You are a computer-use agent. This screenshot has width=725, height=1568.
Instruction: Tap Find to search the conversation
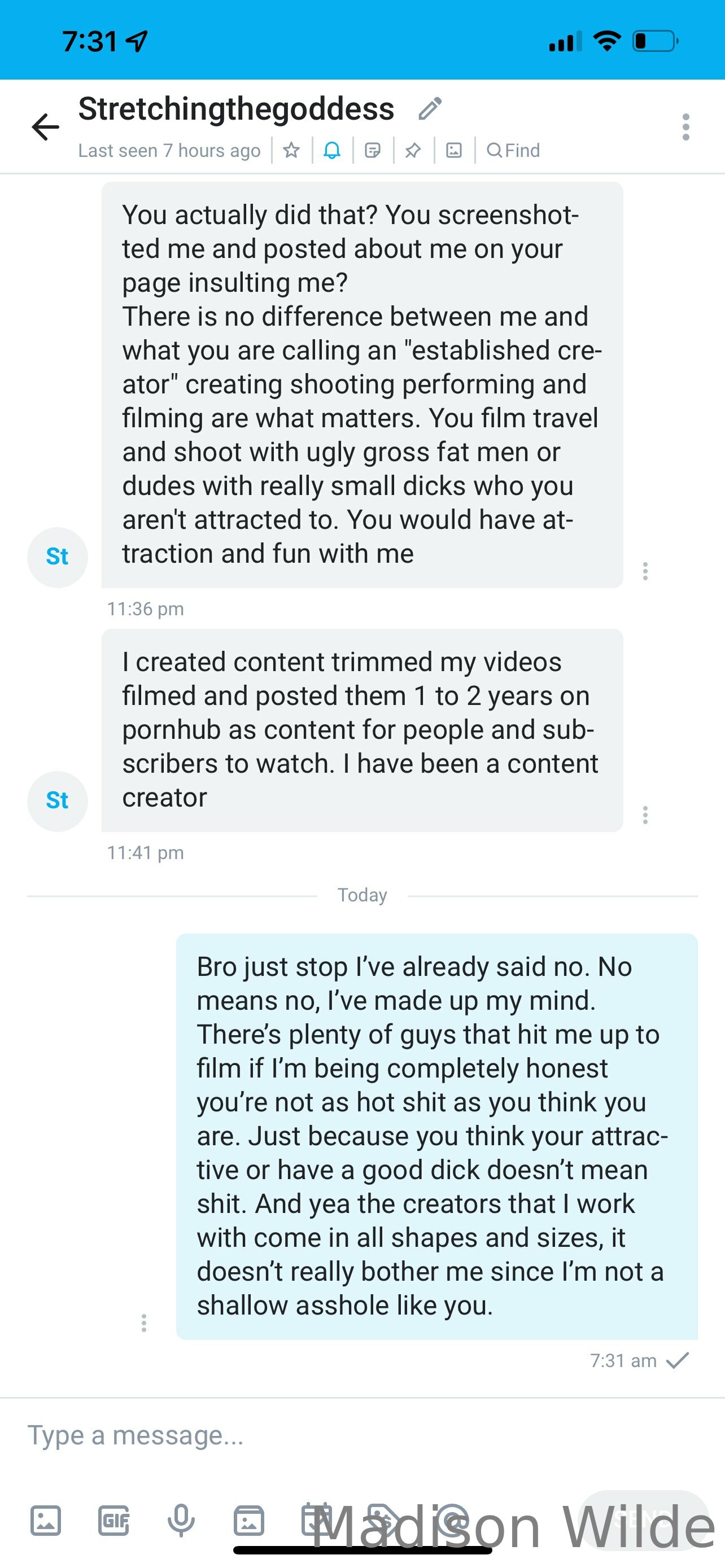click(x=513, y=150)
